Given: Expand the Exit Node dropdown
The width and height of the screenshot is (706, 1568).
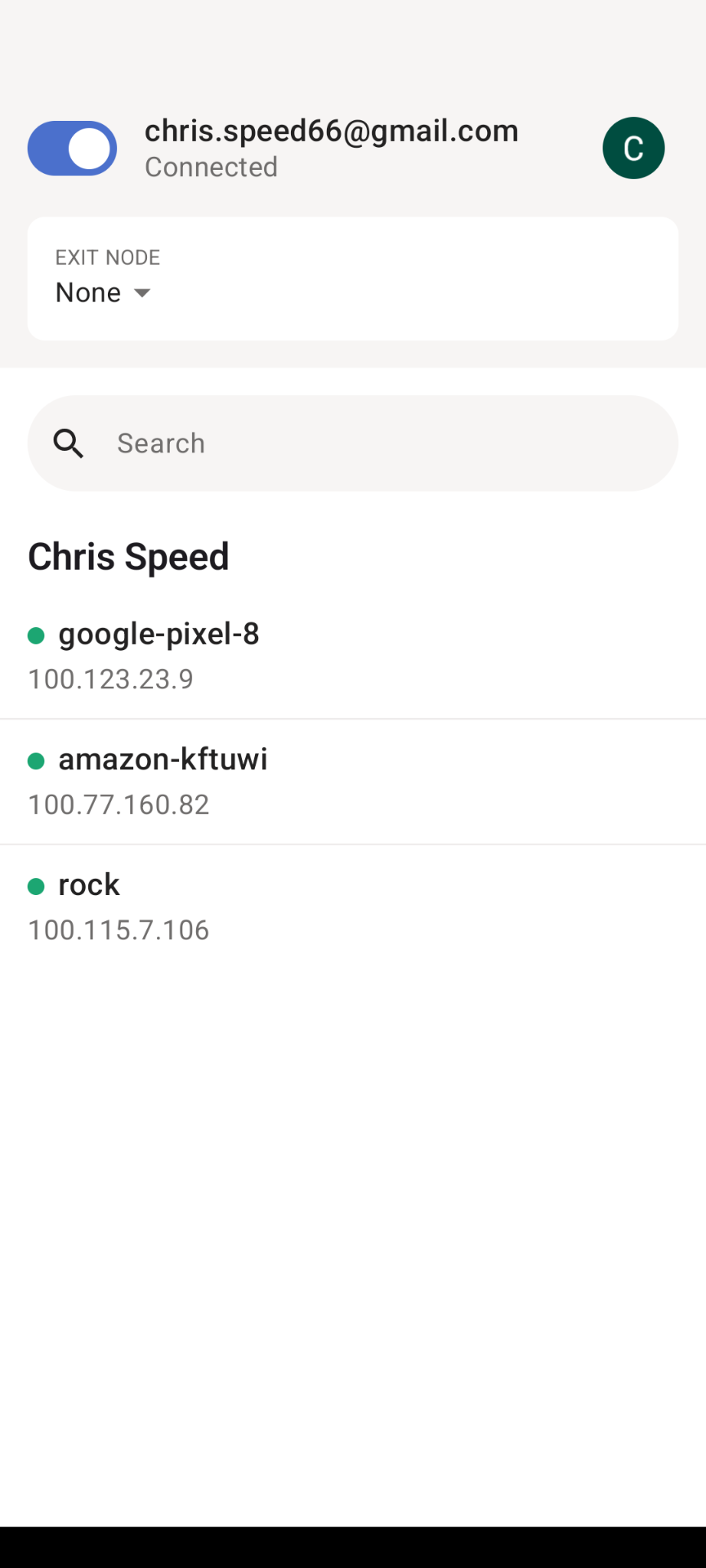Looking at the screenshot, I should coord(353,278).
